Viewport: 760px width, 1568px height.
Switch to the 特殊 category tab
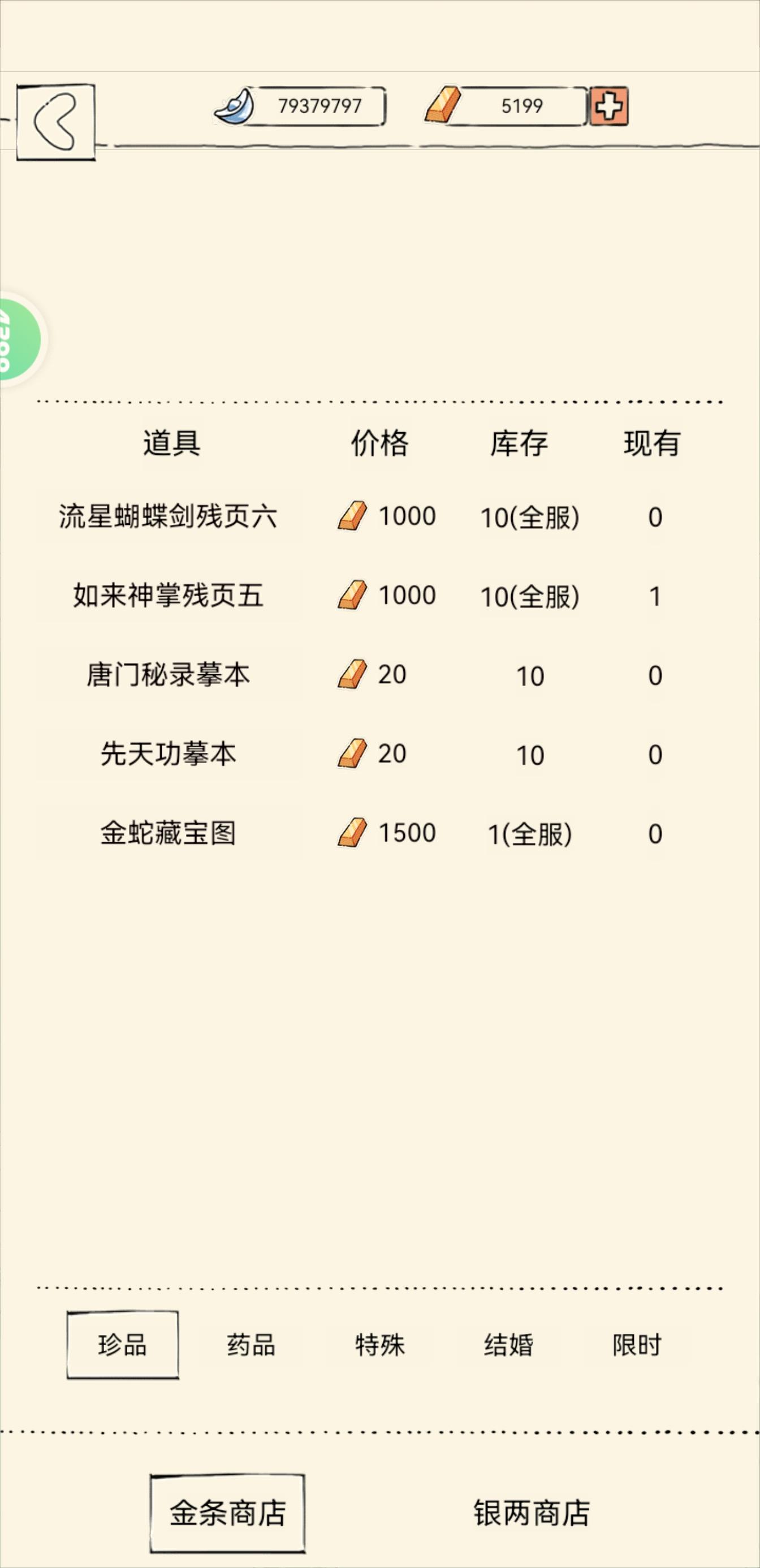[379, 1345]
